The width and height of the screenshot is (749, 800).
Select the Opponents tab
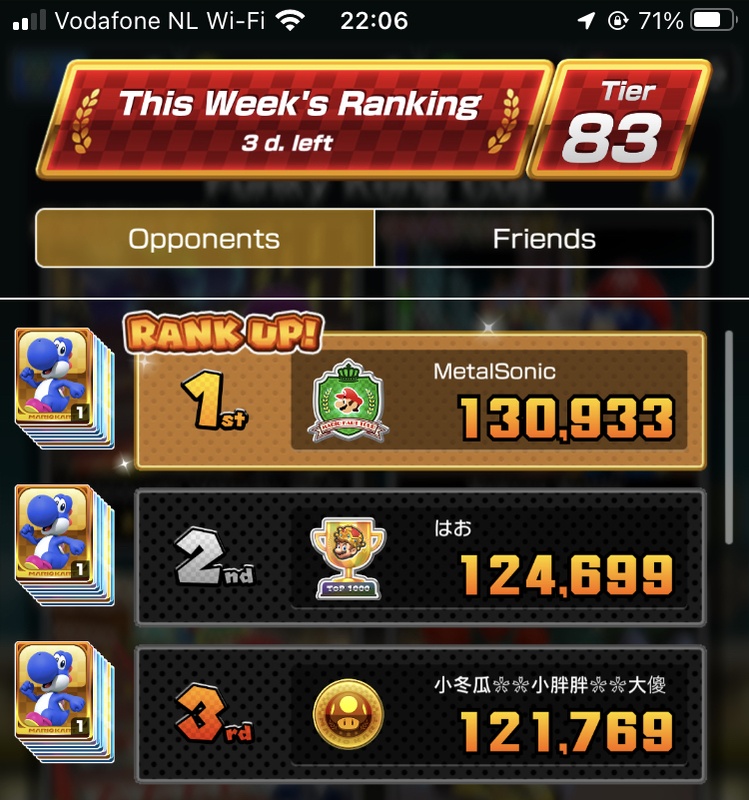[205, 238]
